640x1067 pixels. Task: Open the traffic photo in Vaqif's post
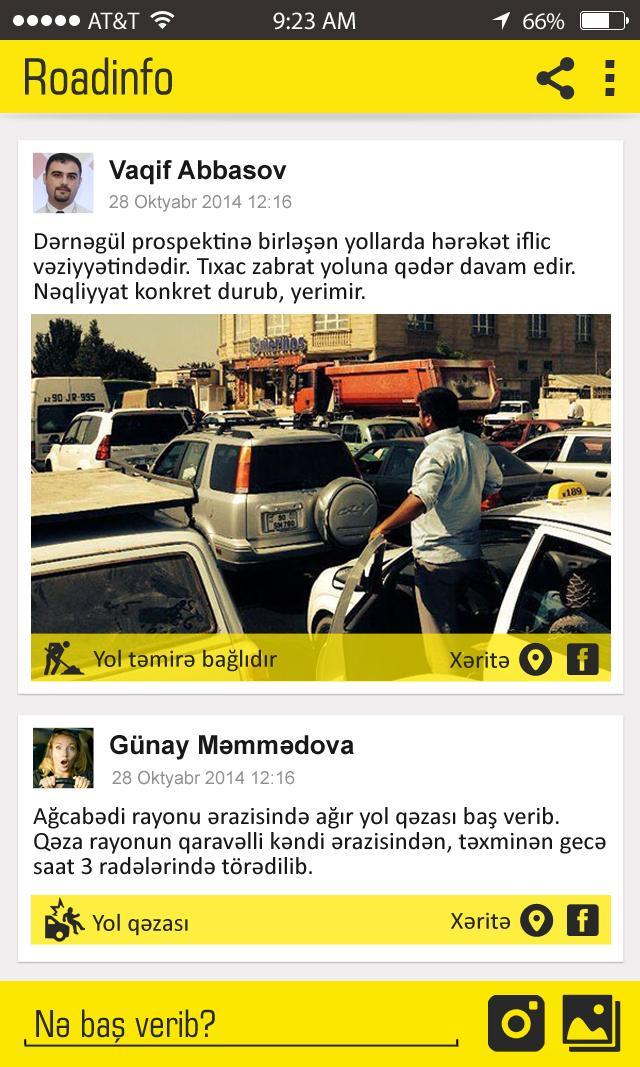320,475
